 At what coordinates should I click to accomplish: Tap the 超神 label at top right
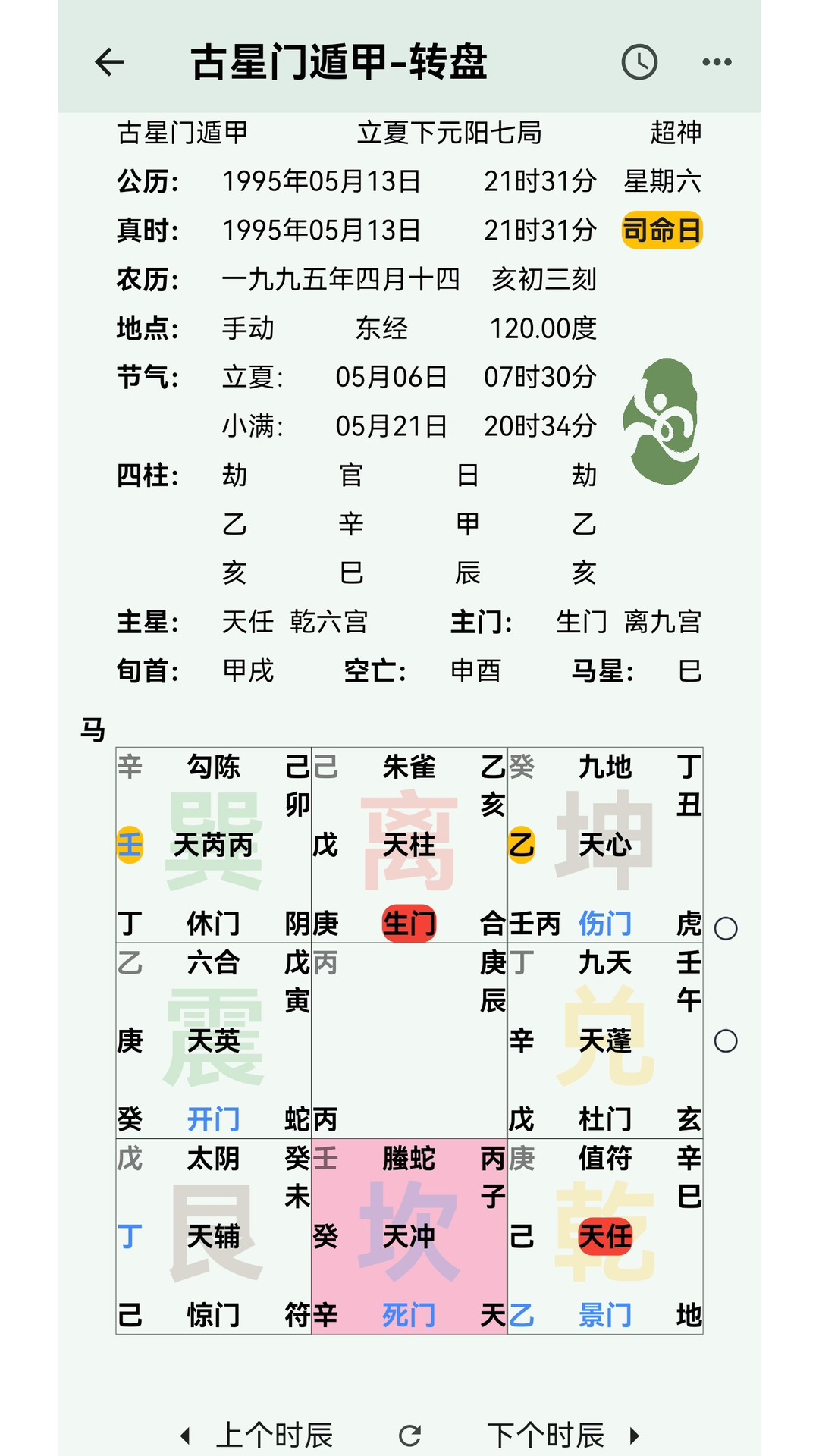coord(676,133)
